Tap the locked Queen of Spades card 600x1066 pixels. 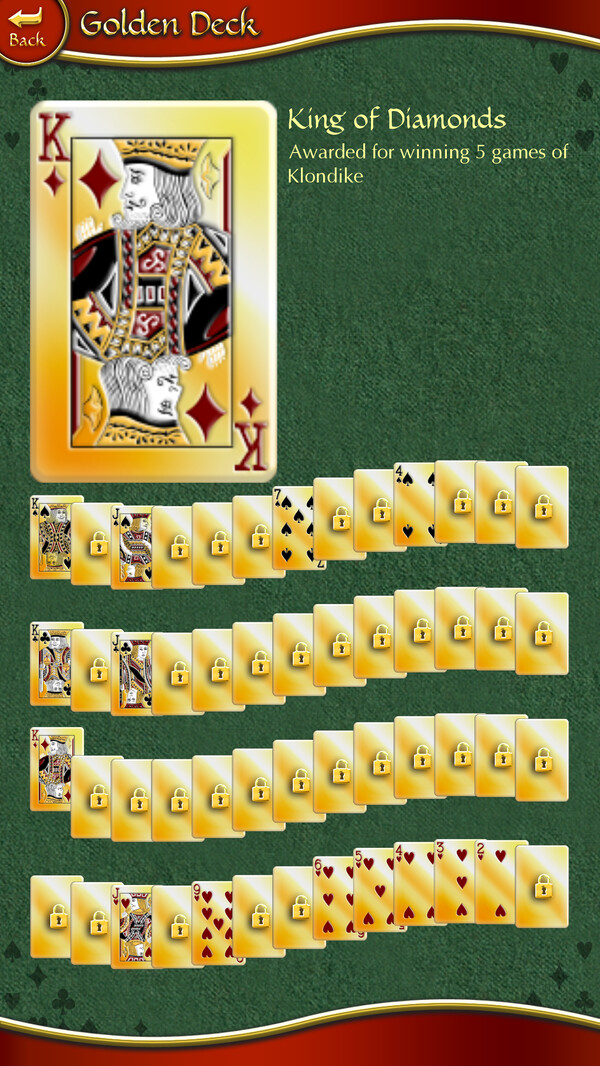click(95, 543)
